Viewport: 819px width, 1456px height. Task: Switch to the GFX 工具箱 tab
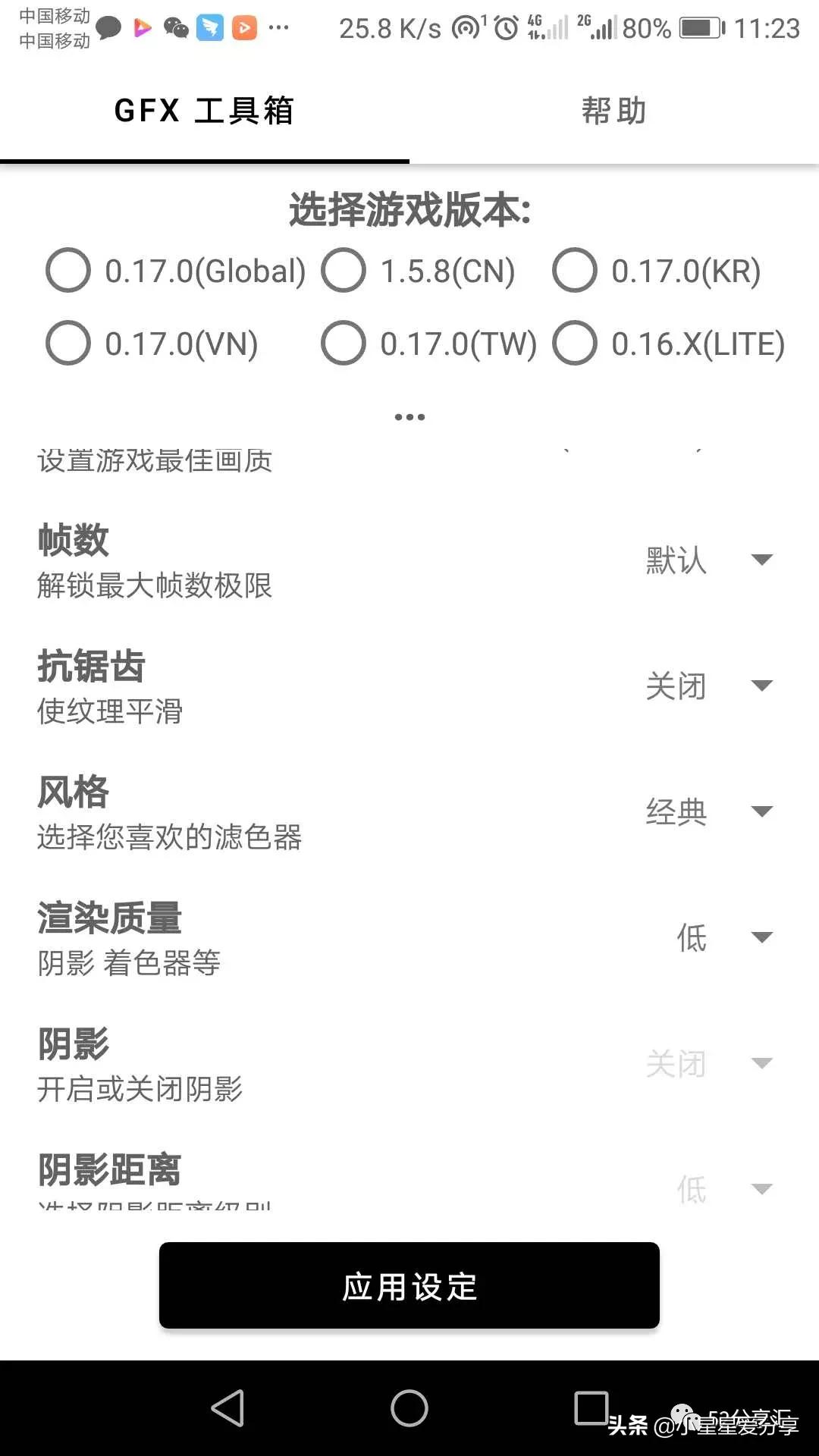point(206,111)
